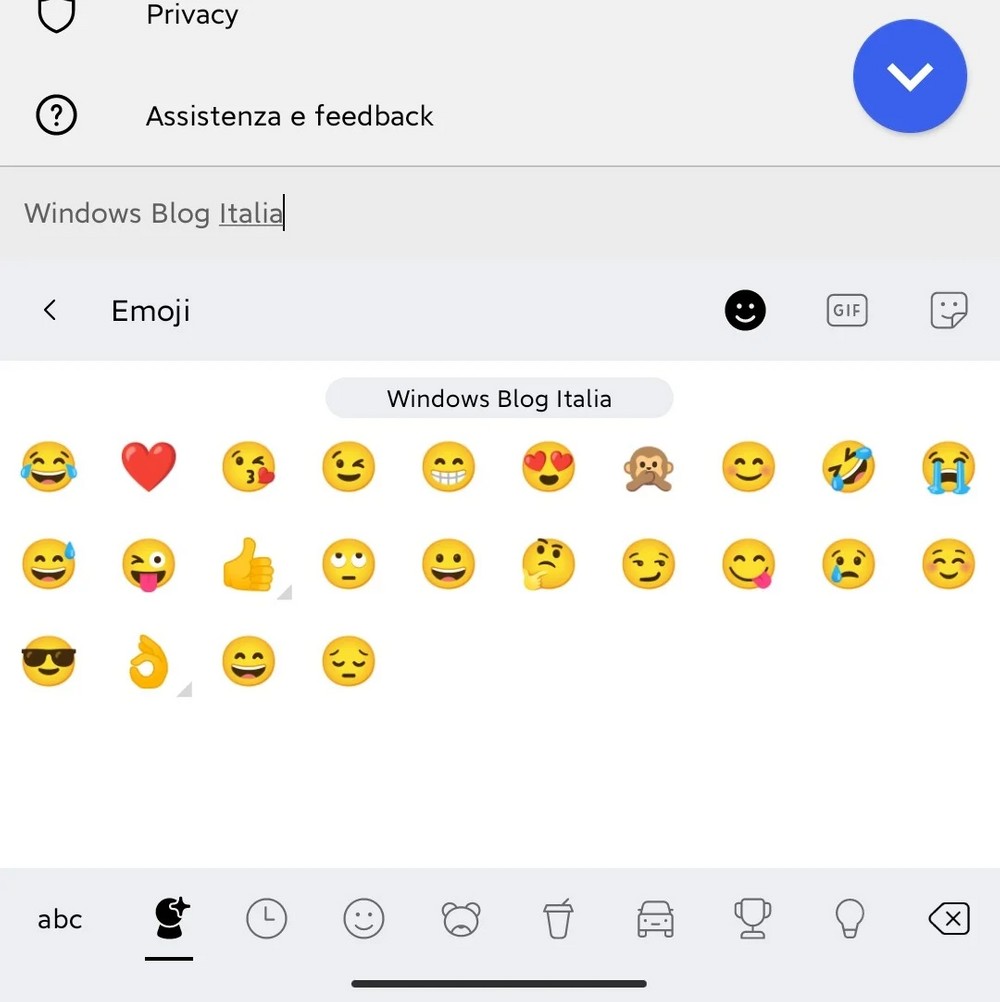
Task: Open Assistenza e feedback
Action: click(289, 116)
